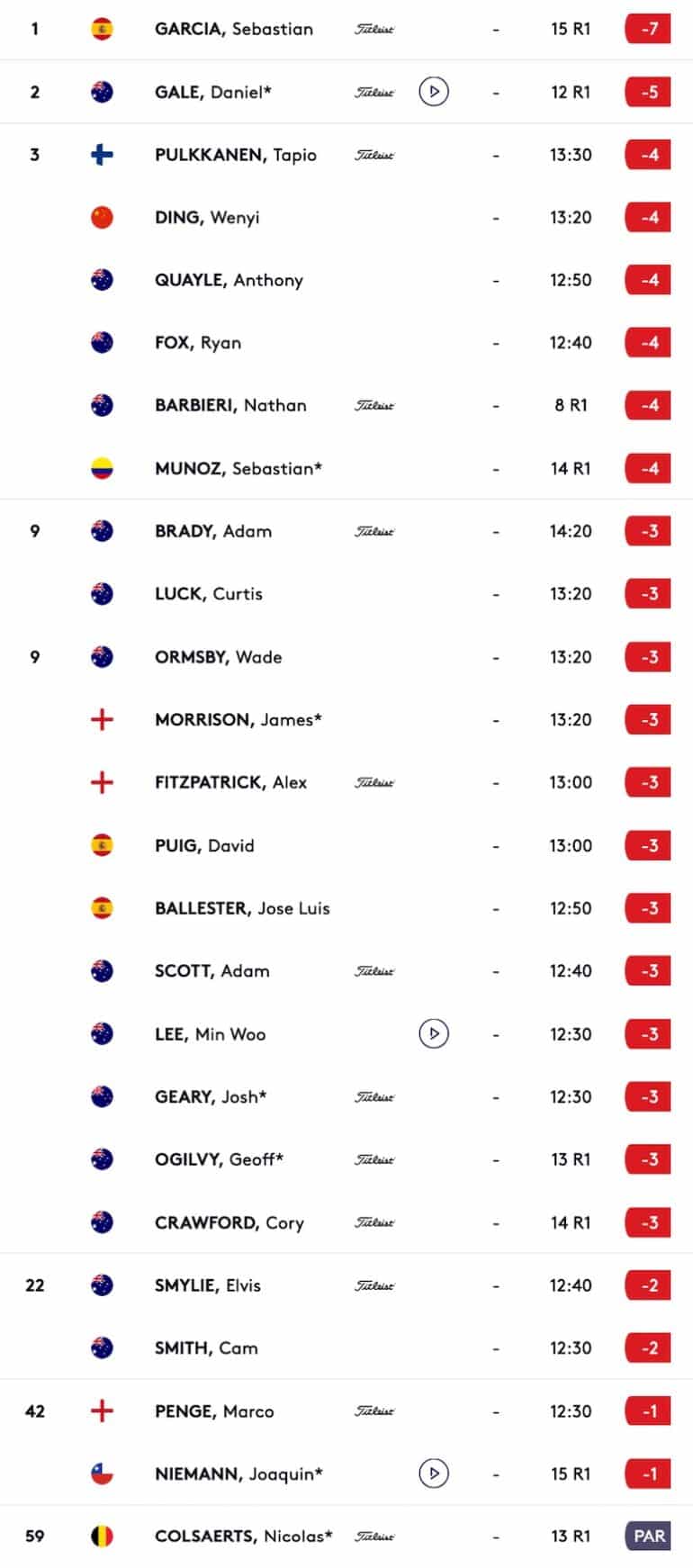This screenshot has height=1568, width=693.
Task: Play the video highlight for Daniel Gale
Action: click(x=434, y=92)
